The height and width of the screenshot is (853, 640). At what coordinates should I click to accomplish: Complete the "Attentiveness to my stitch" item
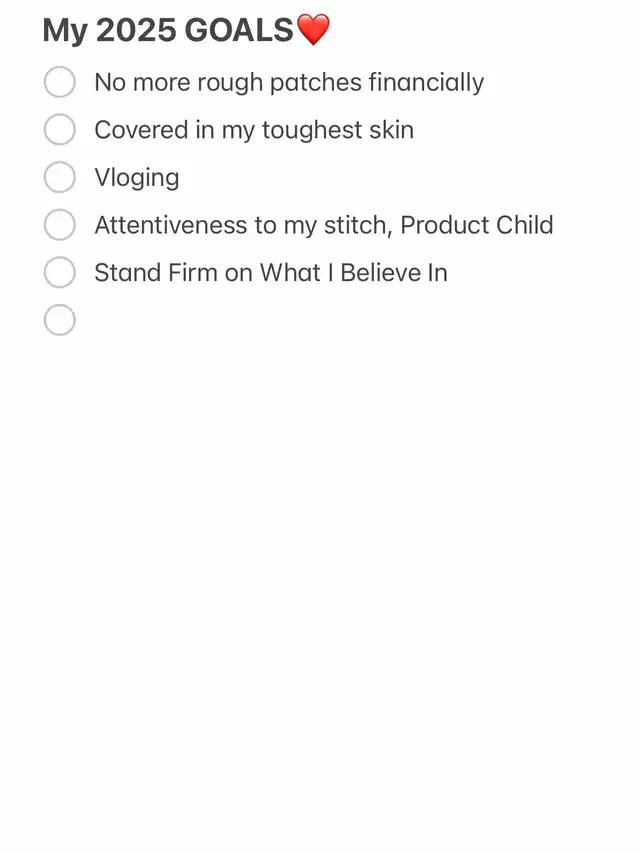(60, 225)
